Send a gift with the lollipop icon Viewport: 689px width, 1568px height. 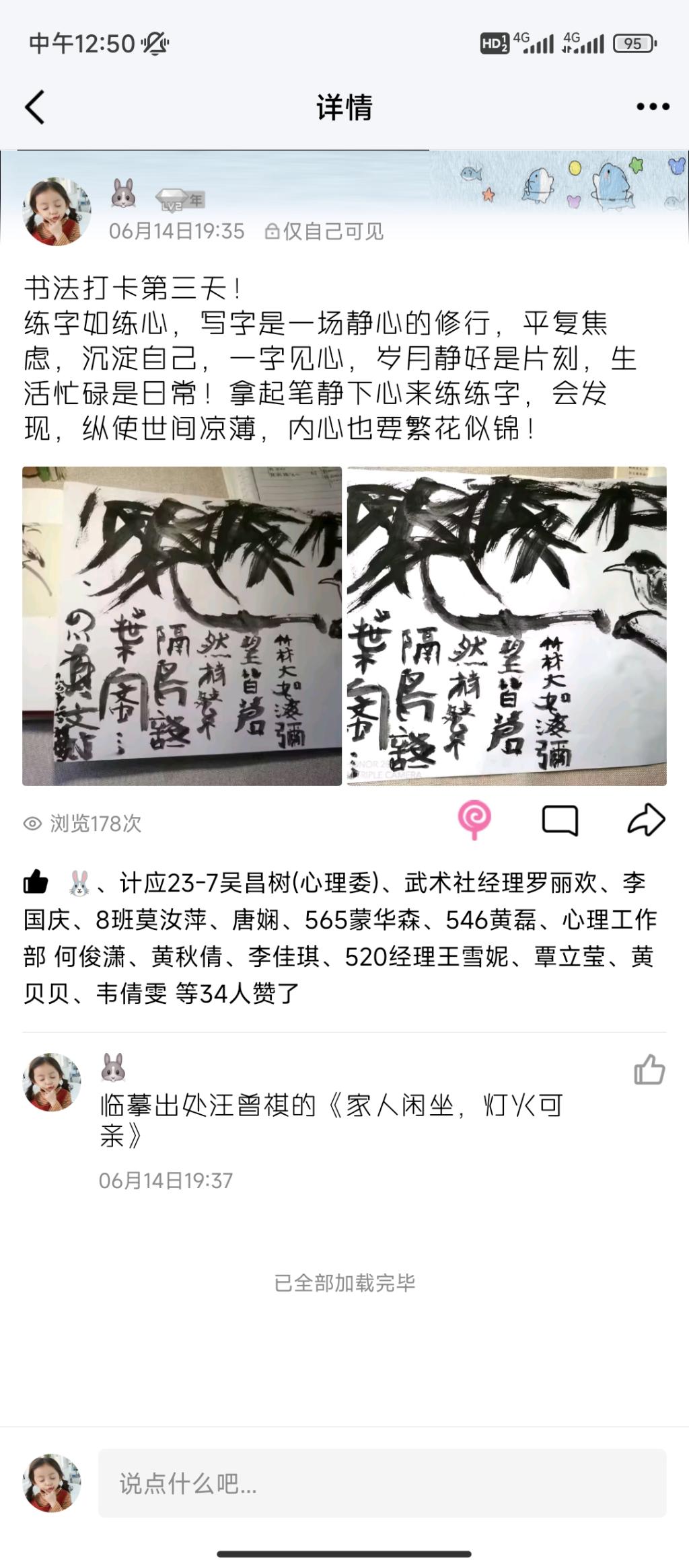tap(474, 820)
